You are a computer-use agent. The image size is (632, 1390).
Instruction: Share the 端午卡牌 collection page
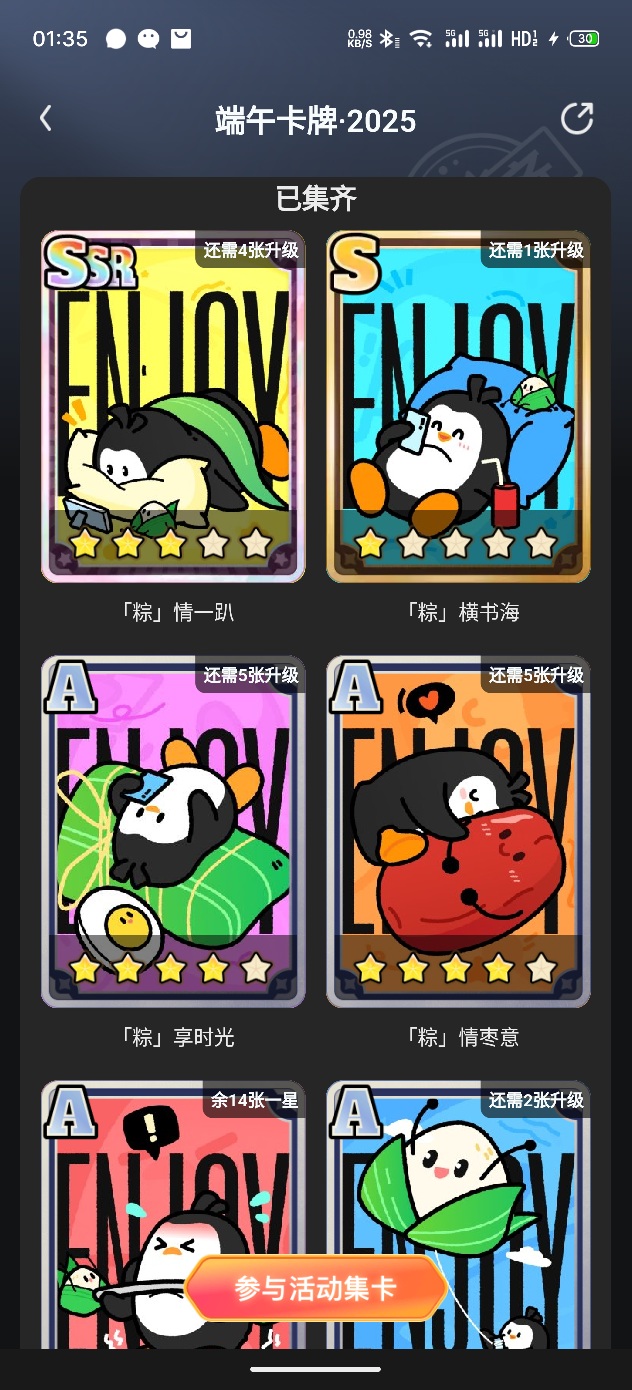[577, 119]
